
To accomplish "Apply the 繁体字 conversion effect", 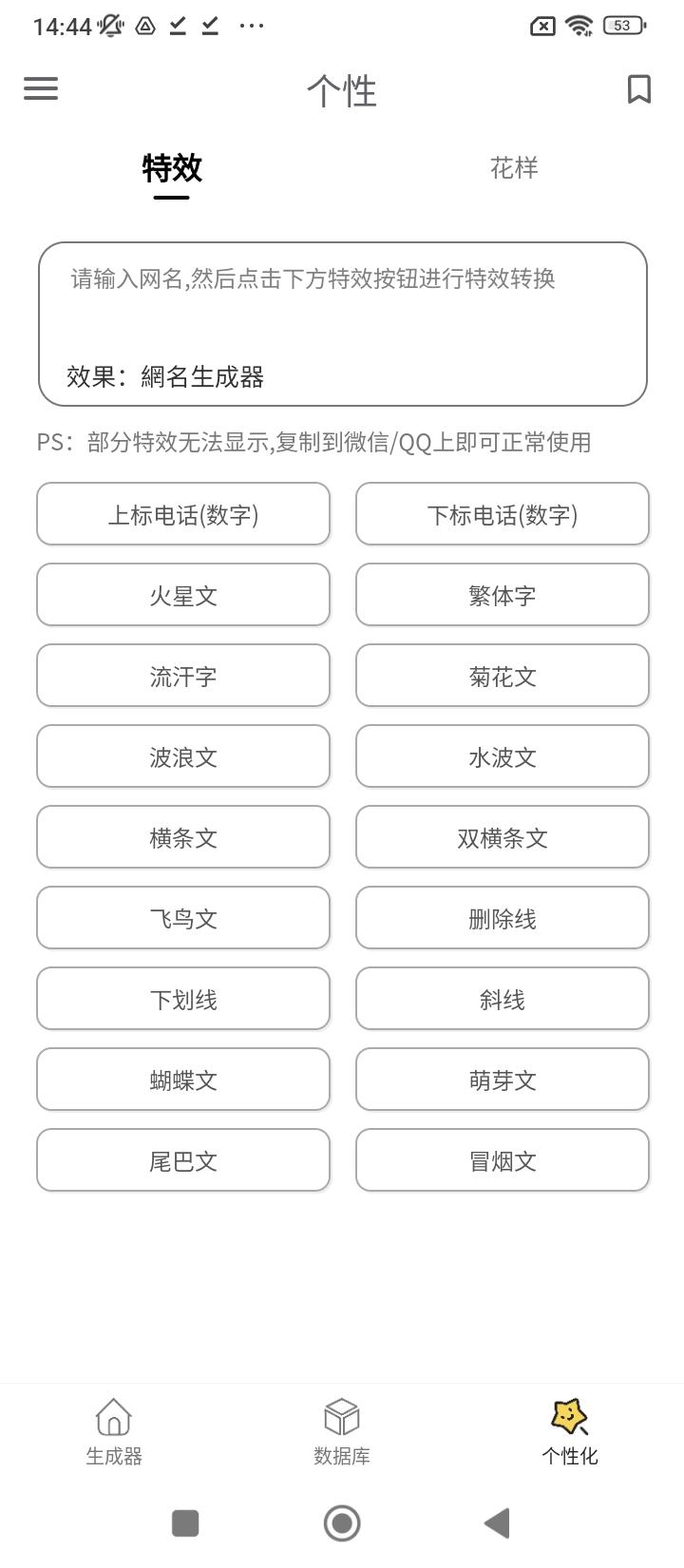I will [x=502, y=594].
